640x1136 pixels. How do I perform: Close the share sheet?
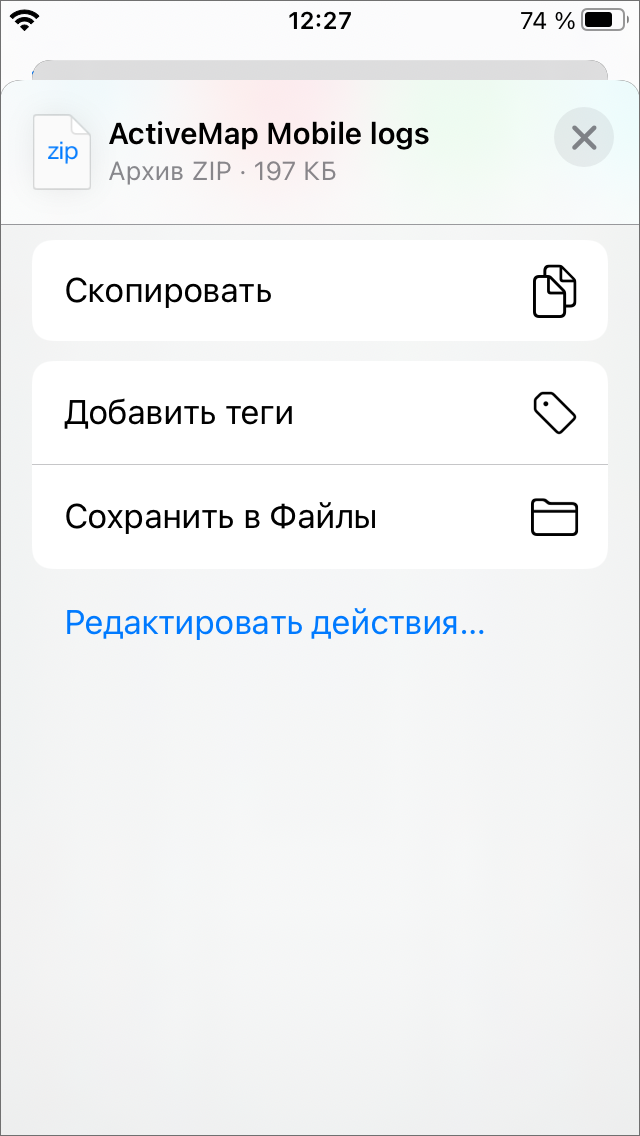coord(583,137)
